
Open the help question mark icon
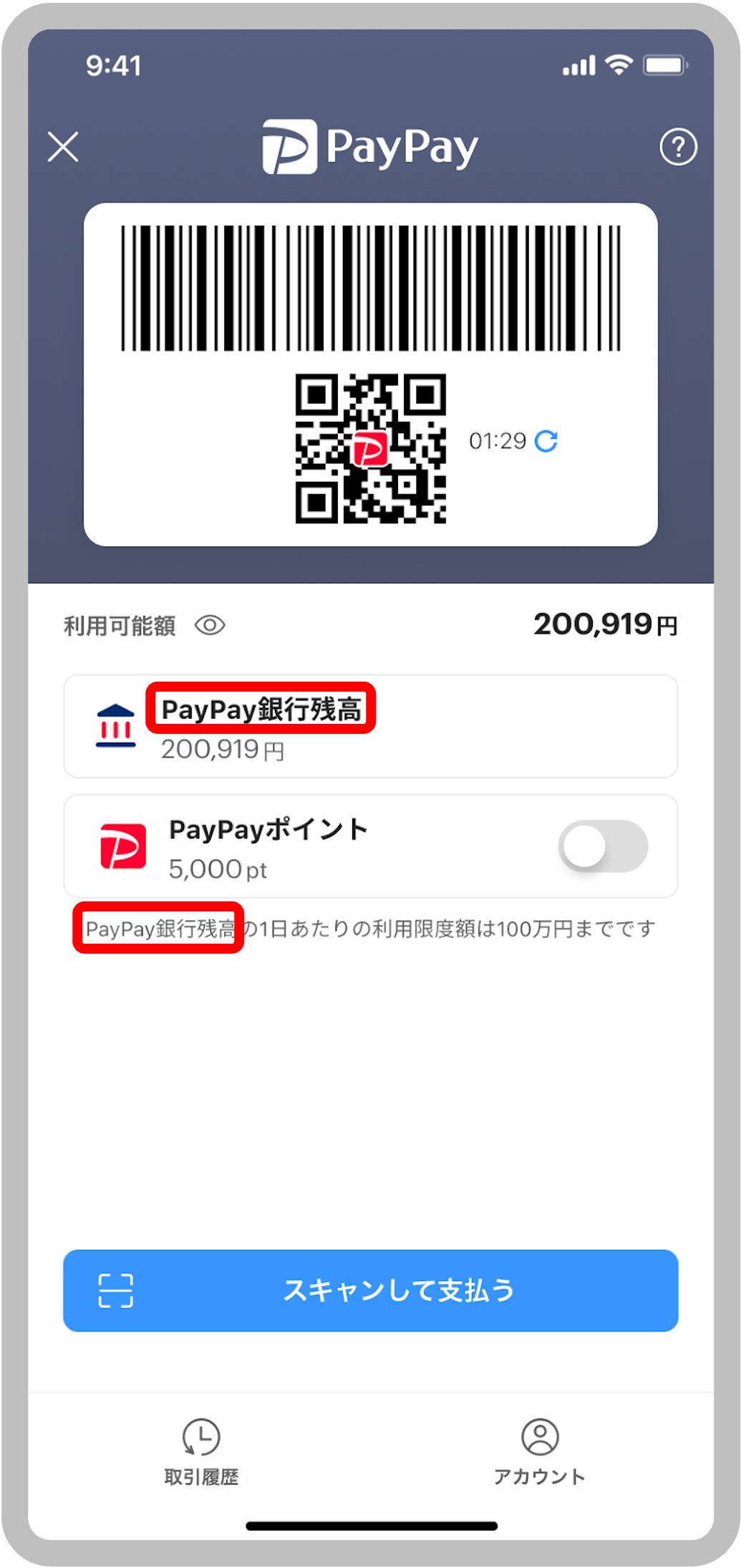(x=677, y=147)
